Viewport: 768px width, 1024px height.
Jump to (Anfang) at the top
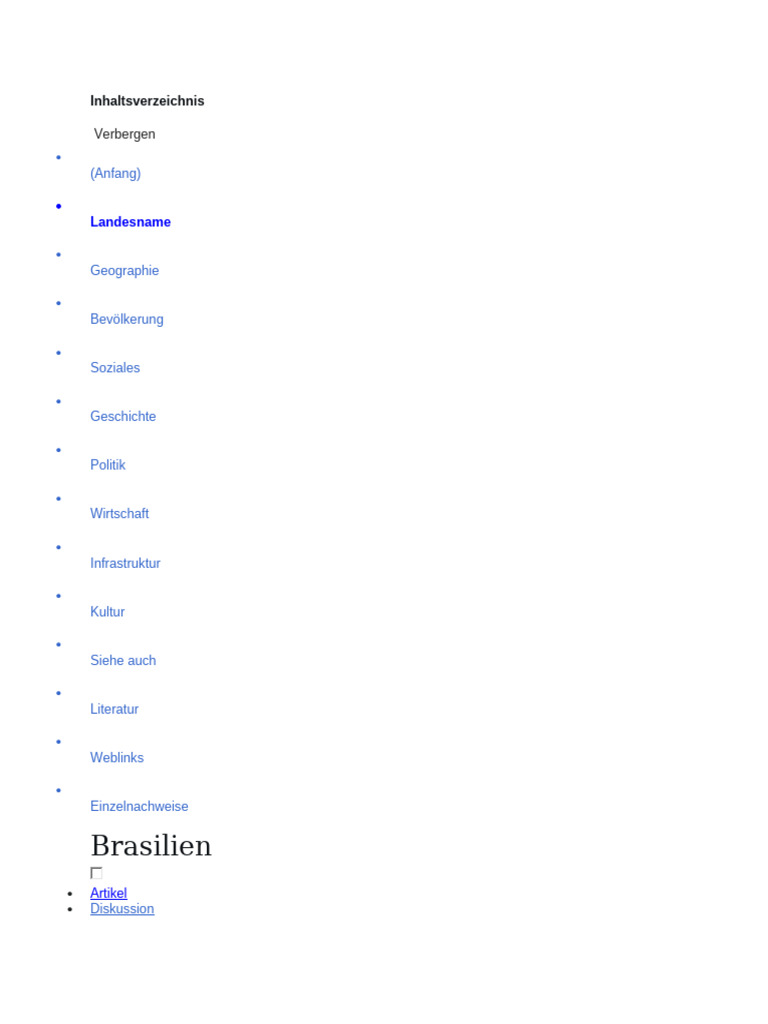[x=116, y=173]
